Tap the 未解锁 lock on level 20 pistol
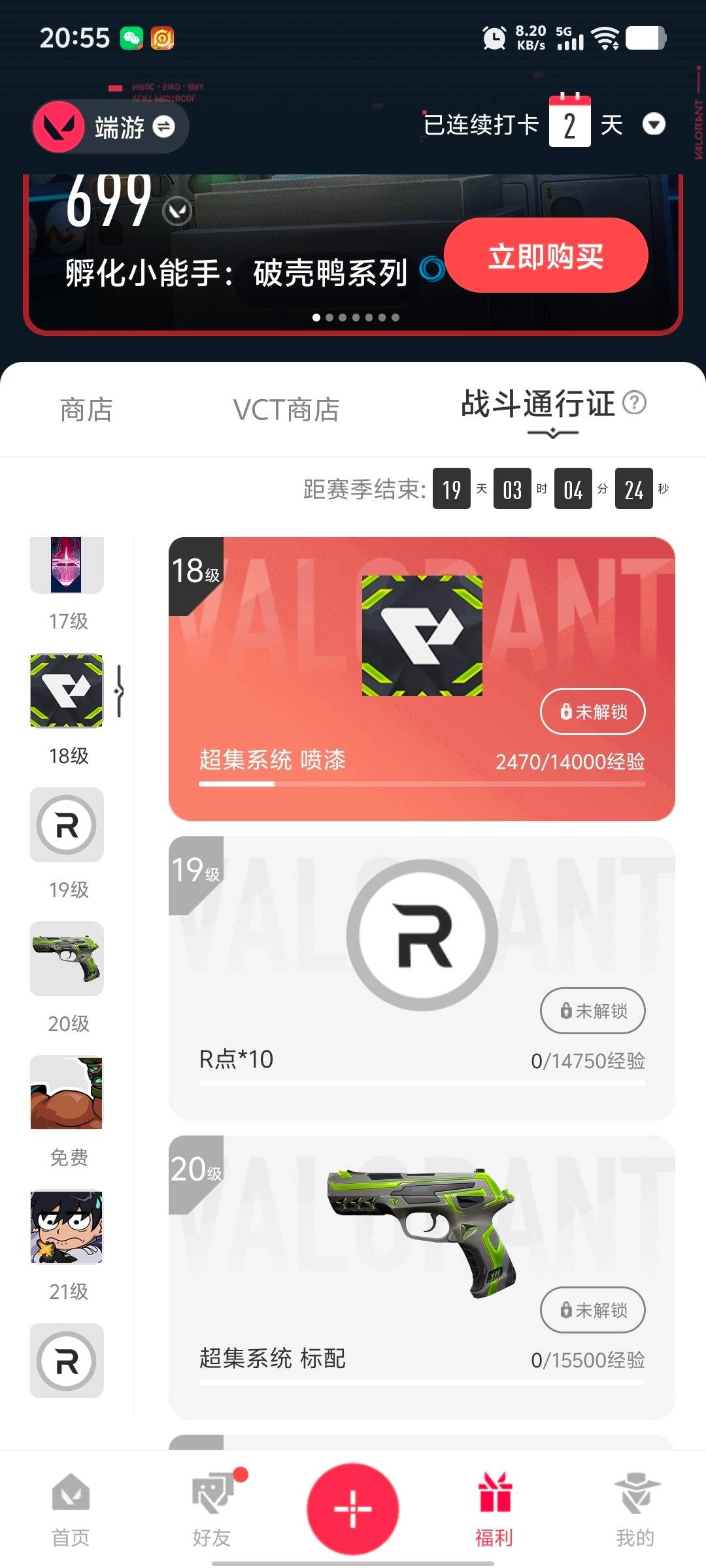This screenshot has height=1568, width=706. (592, 1311)
